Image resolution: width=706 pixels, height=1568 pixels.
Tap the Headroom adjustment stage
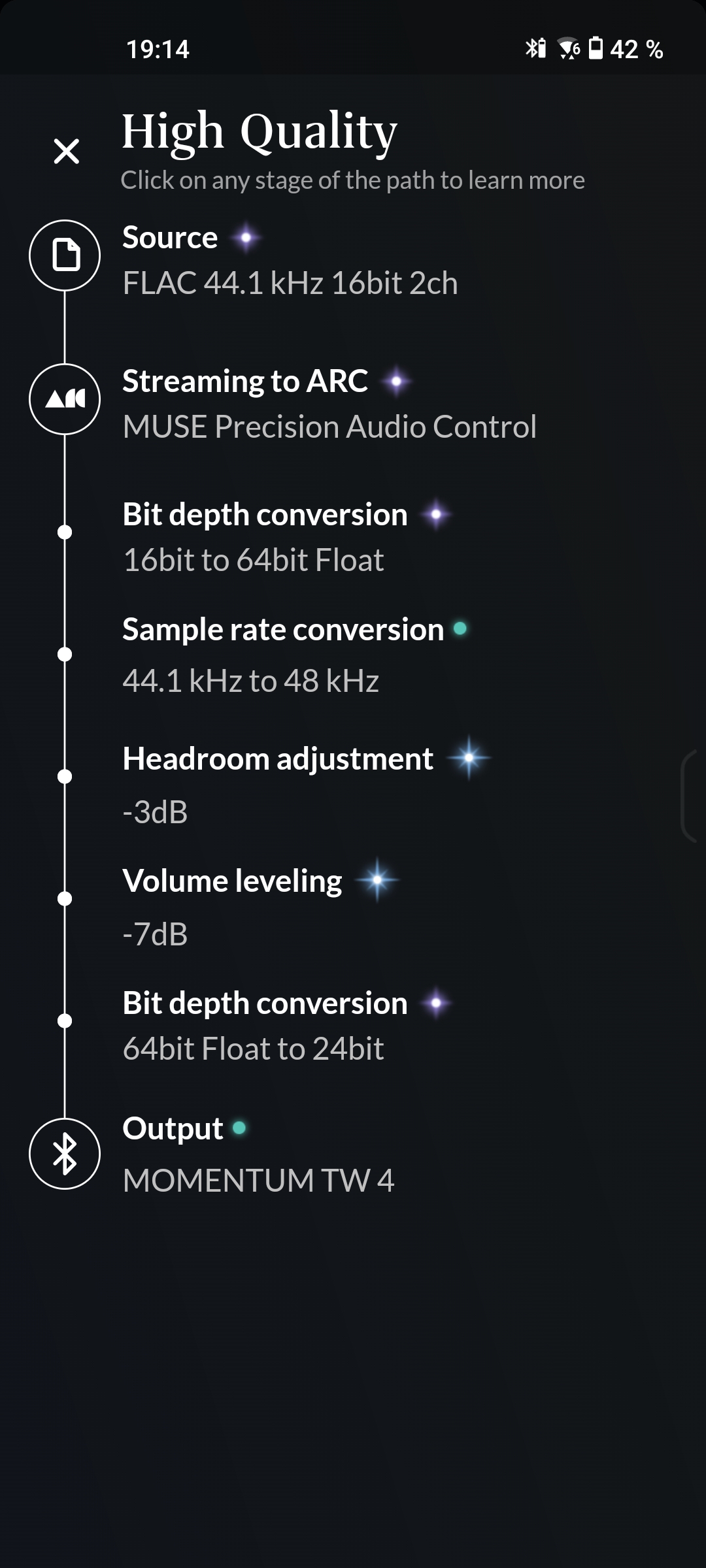tap(353, 783)
